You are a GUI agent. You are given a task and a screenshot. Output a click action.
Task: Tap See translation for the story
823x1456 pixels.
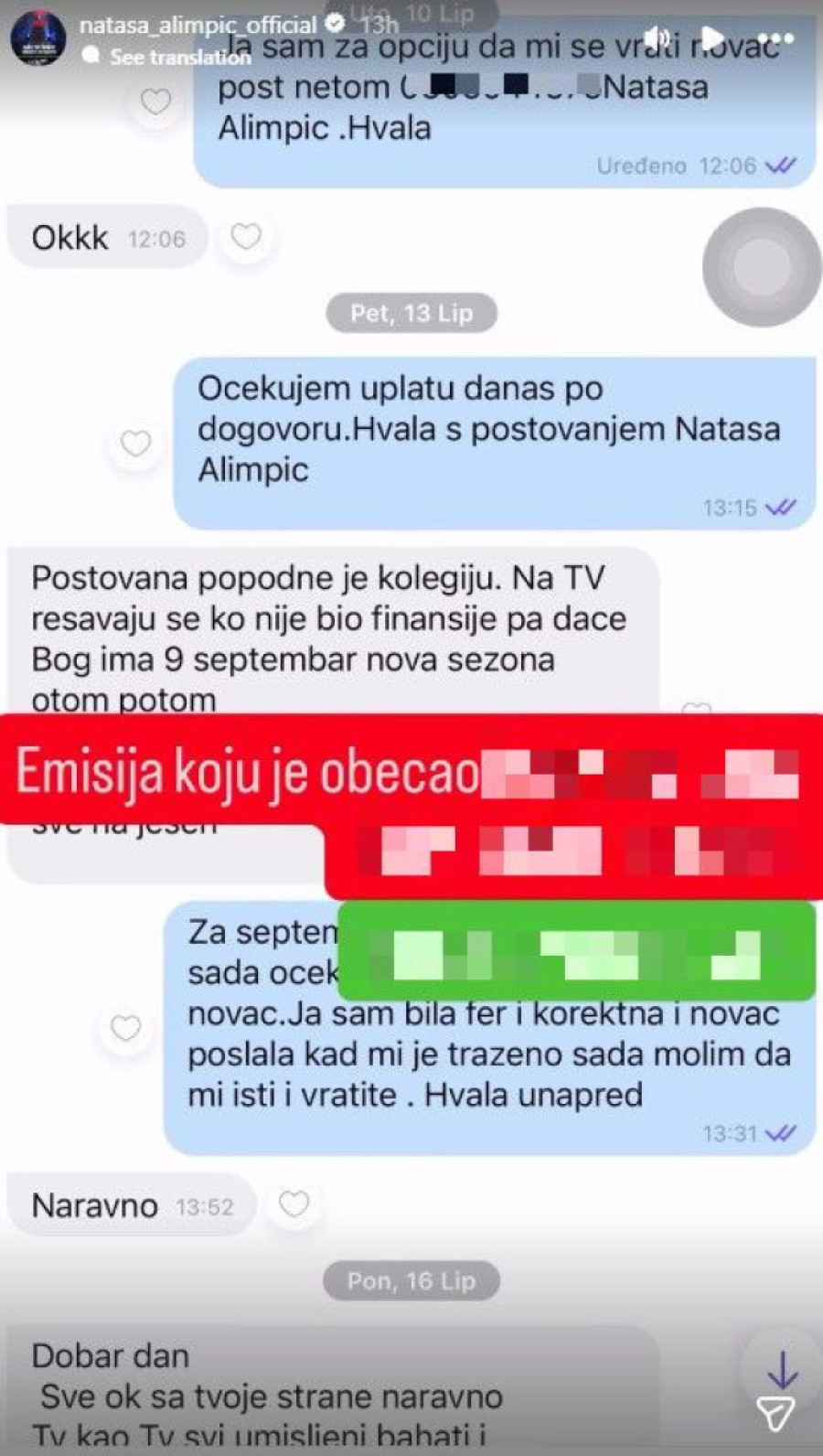pyautogui.click(x=179, y=57)
